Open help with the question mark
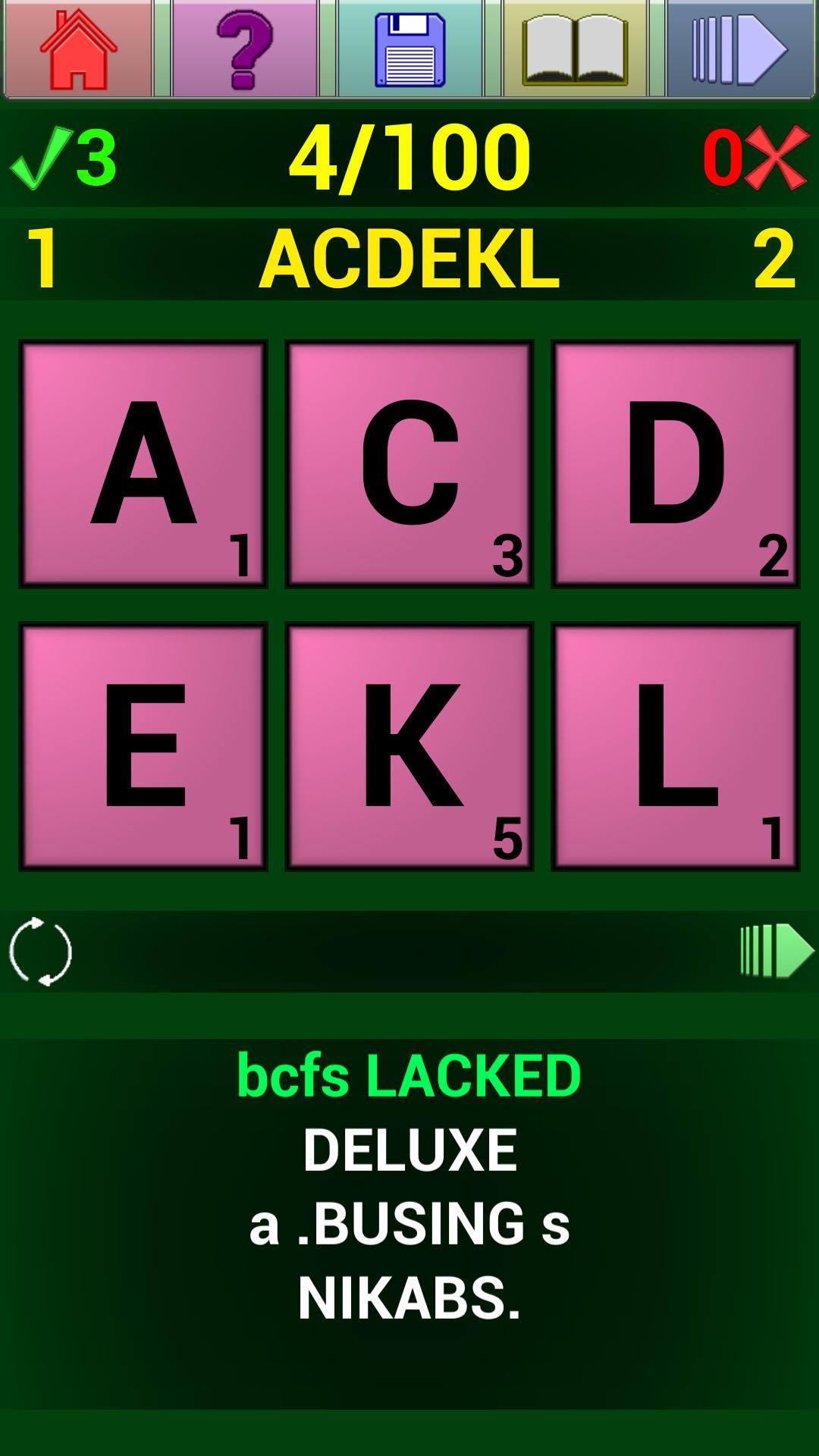The width and height of the screenshot is (819, 1456). pos(244,49)
